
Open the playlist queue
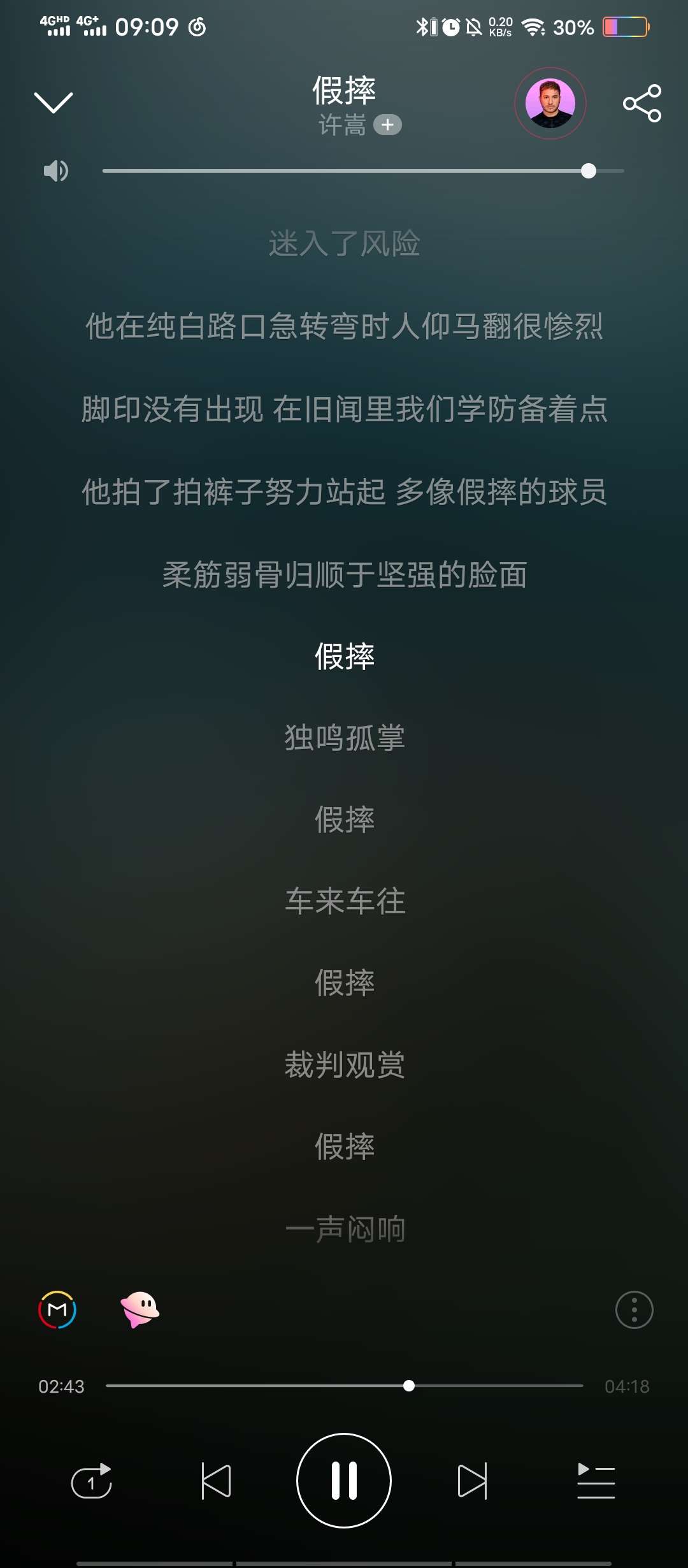coord(596,1481)
